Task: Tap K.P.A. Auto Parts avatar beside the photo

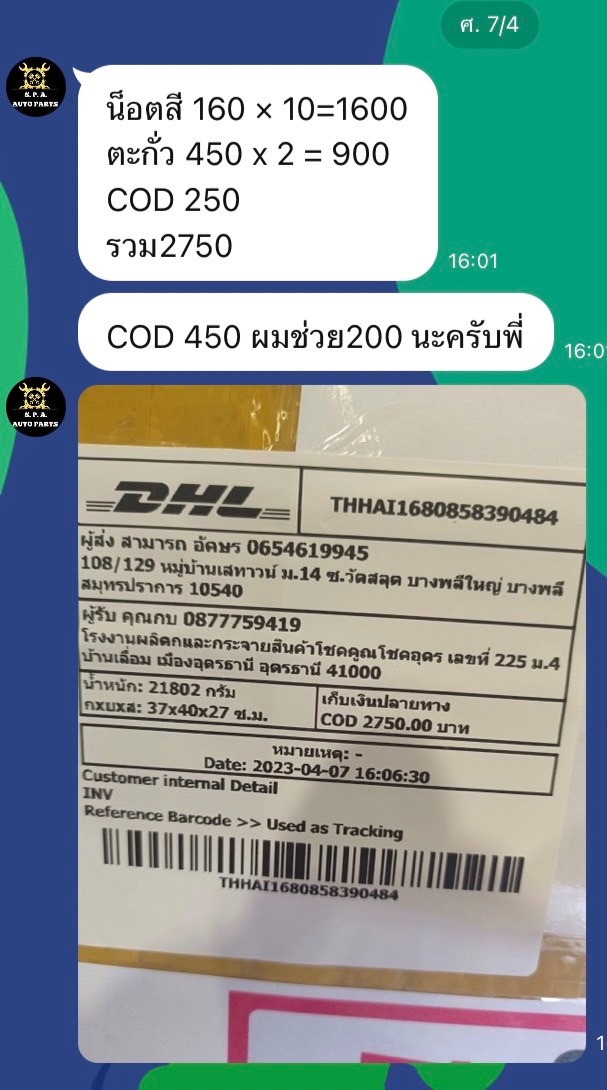Action: (36, 407)
